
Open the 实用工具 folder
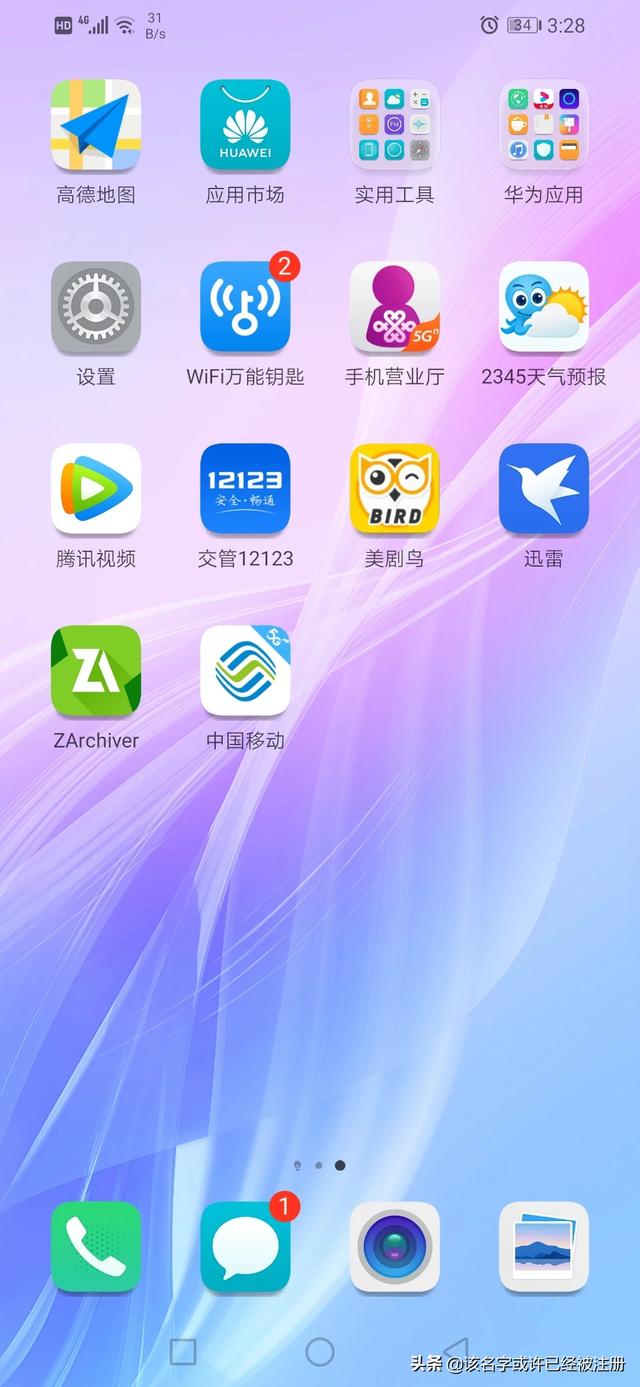394,125
